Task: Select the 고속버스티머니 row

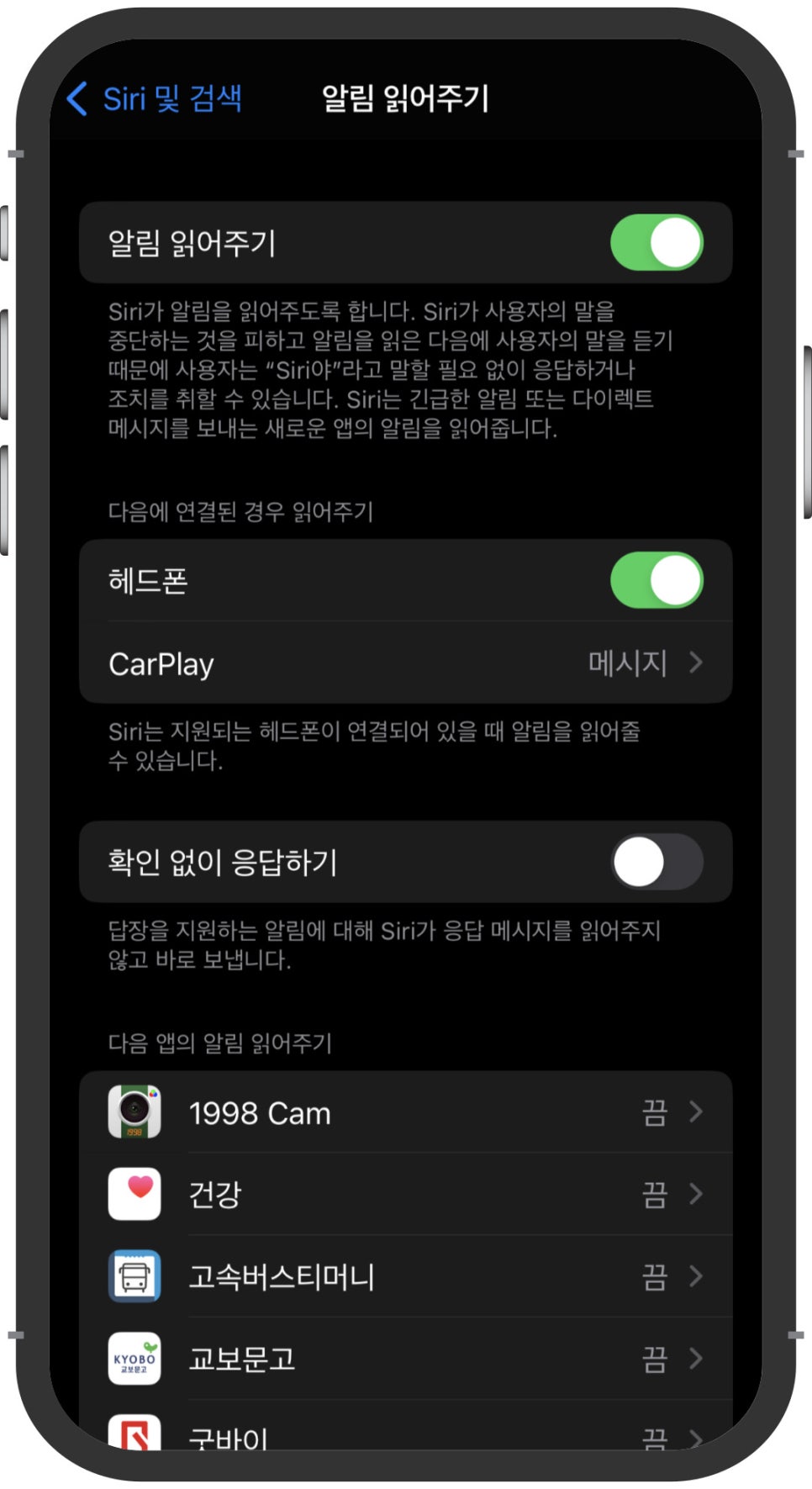Action: pos(406,1276)
